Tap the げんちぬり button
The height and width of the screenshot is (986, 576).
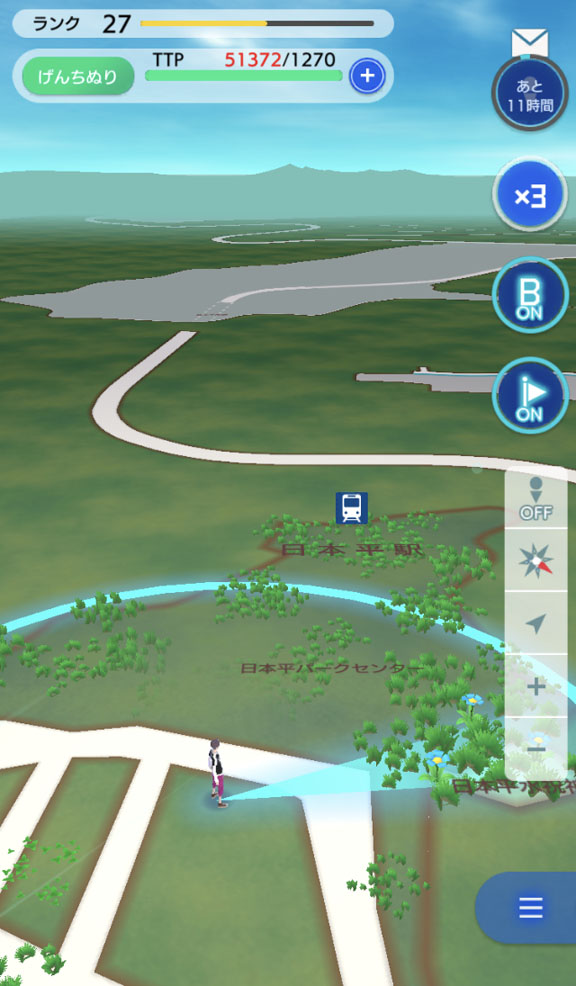(79, 77)
